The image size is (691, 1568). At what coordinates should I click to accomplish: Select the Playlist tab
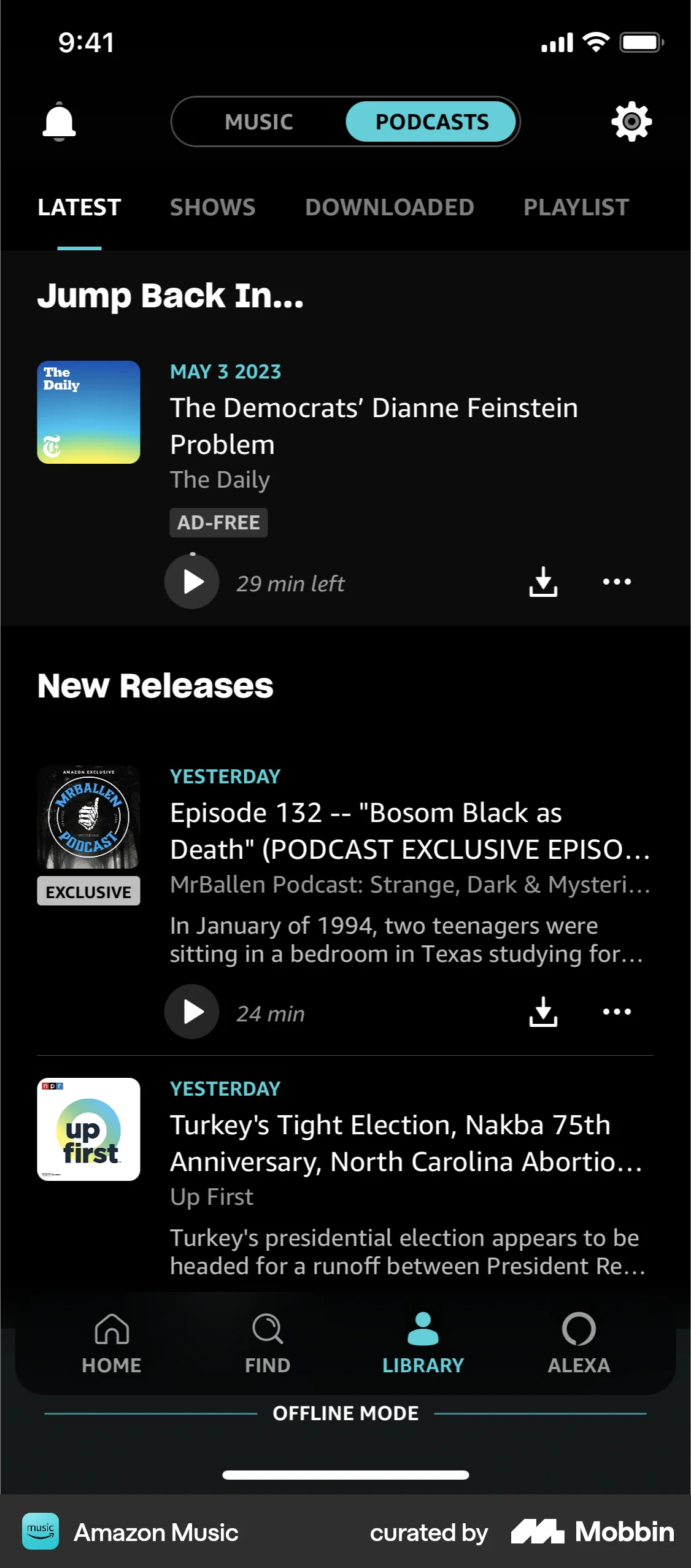(576, 207)
